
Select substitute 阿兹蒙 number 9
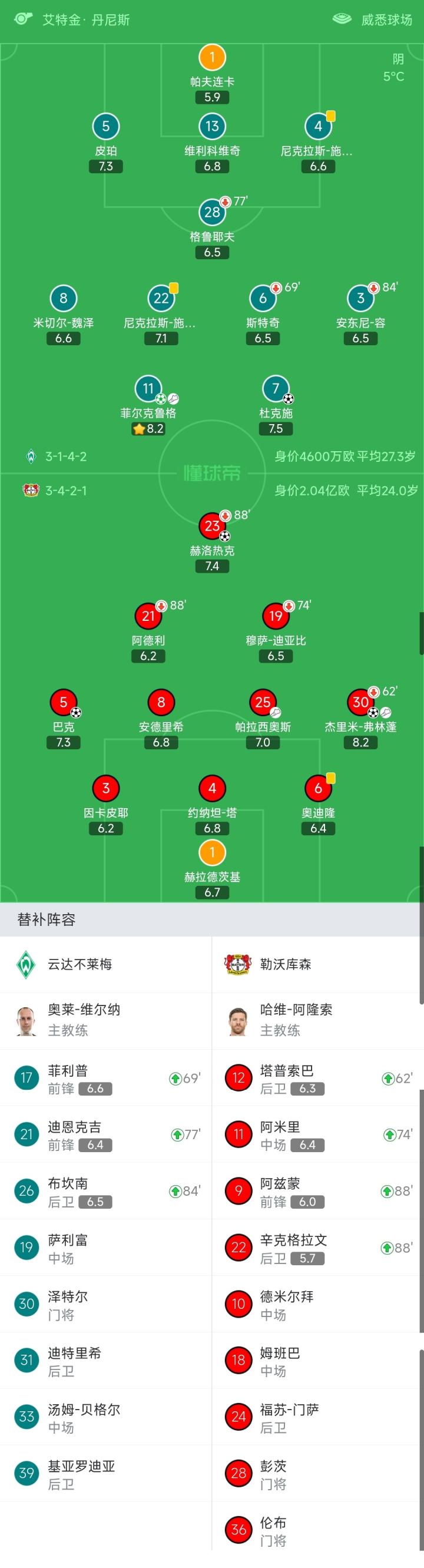pos(318,1191)
